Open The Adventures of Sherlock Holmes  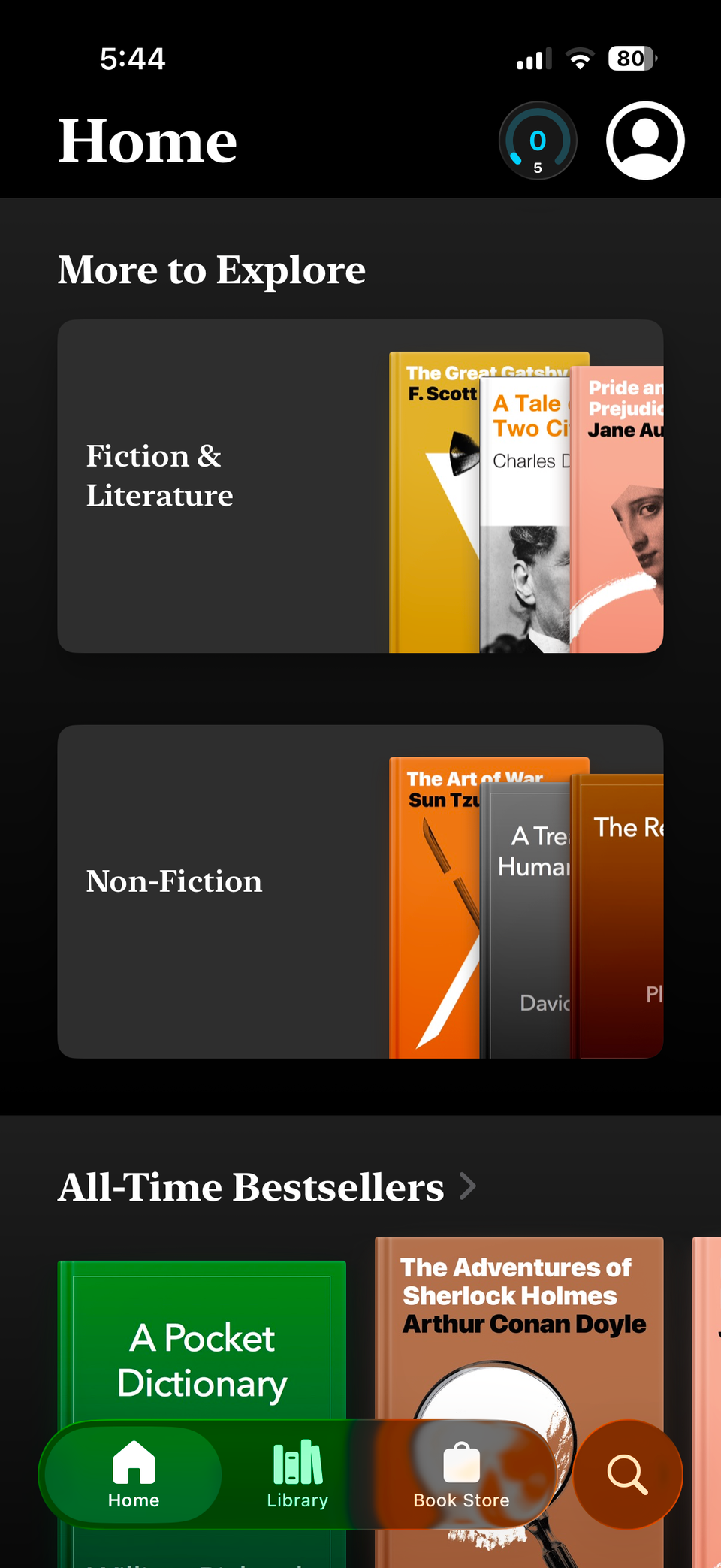click(x=520, y=1322)
